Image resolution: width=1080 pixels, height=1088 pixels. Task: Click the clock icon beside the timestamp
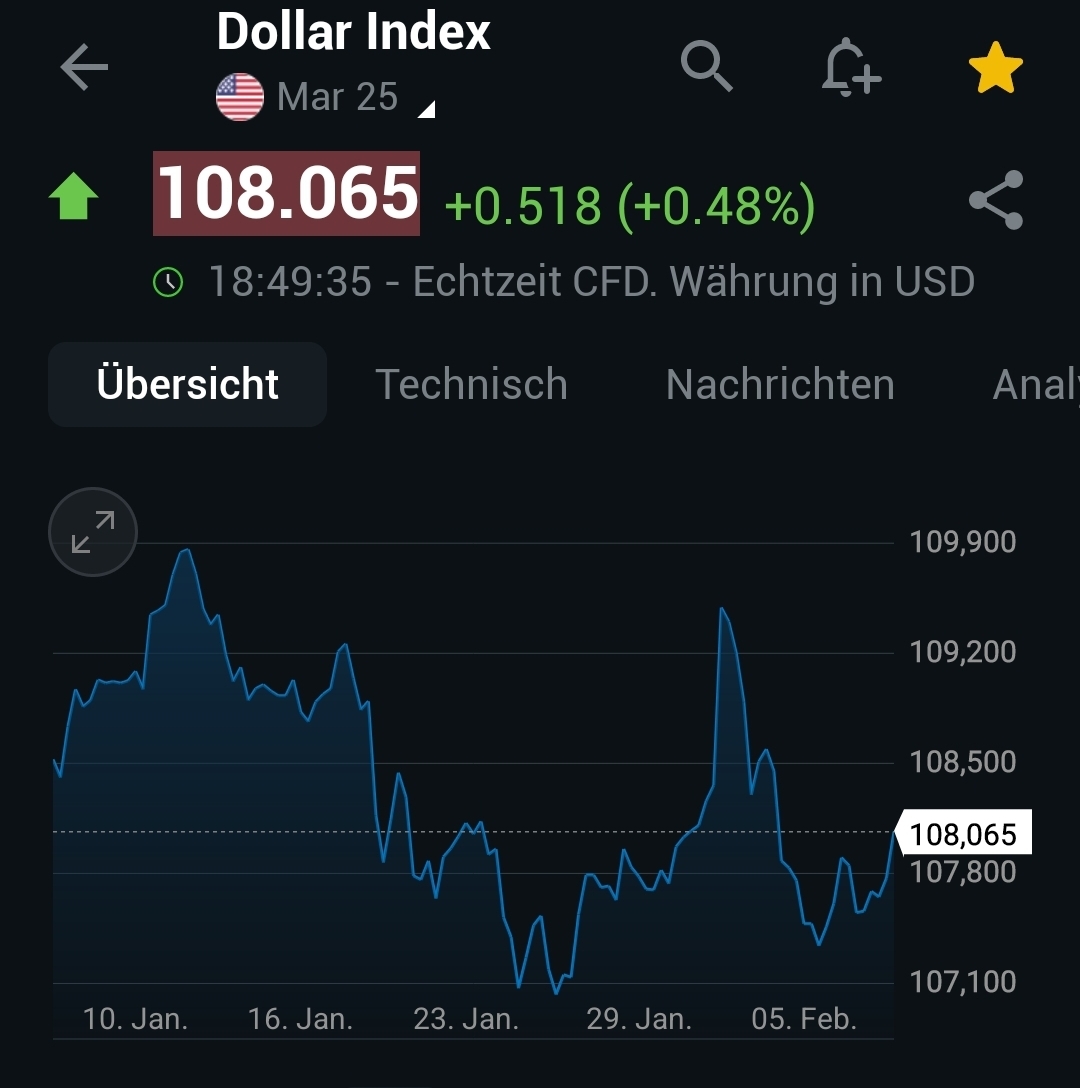pos(168,282)
